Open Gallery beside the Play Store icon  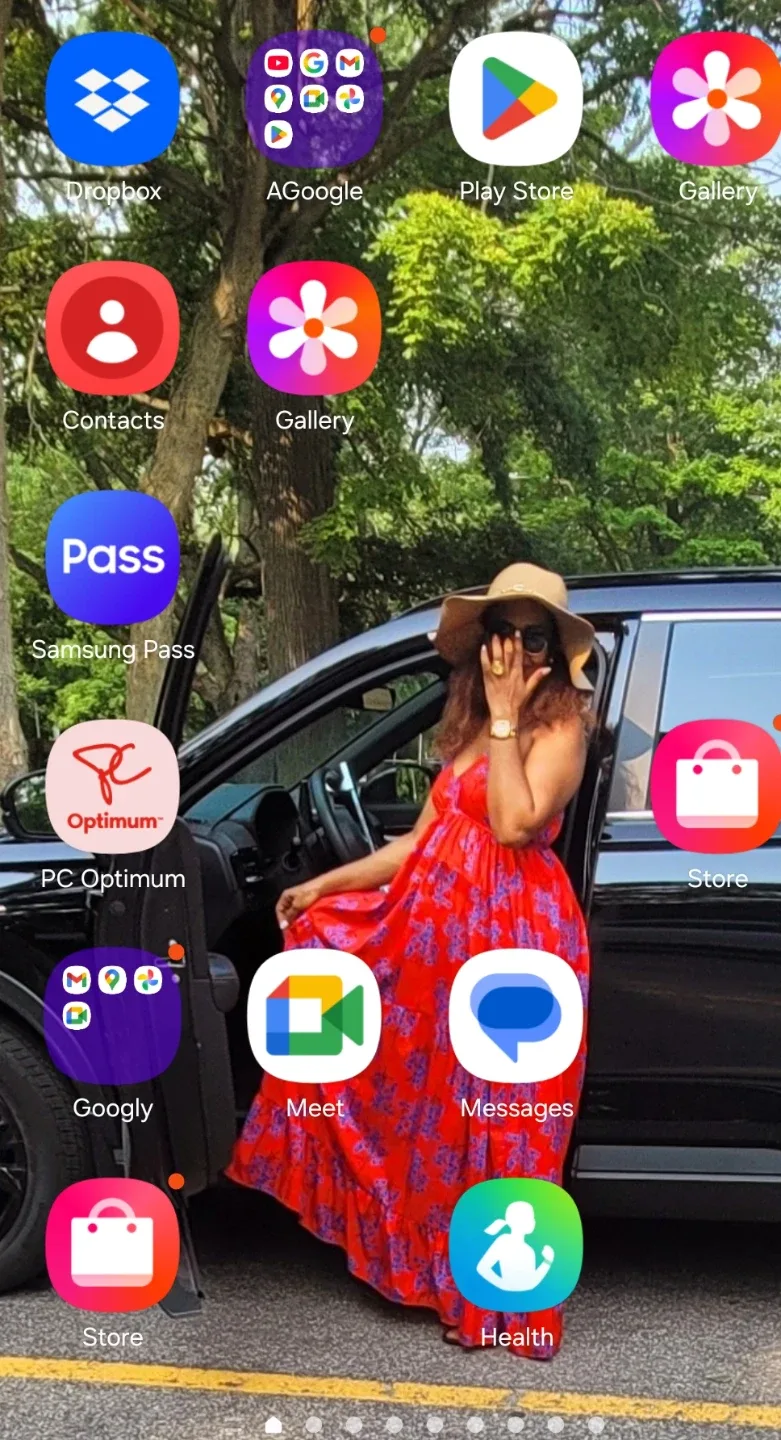716,99
